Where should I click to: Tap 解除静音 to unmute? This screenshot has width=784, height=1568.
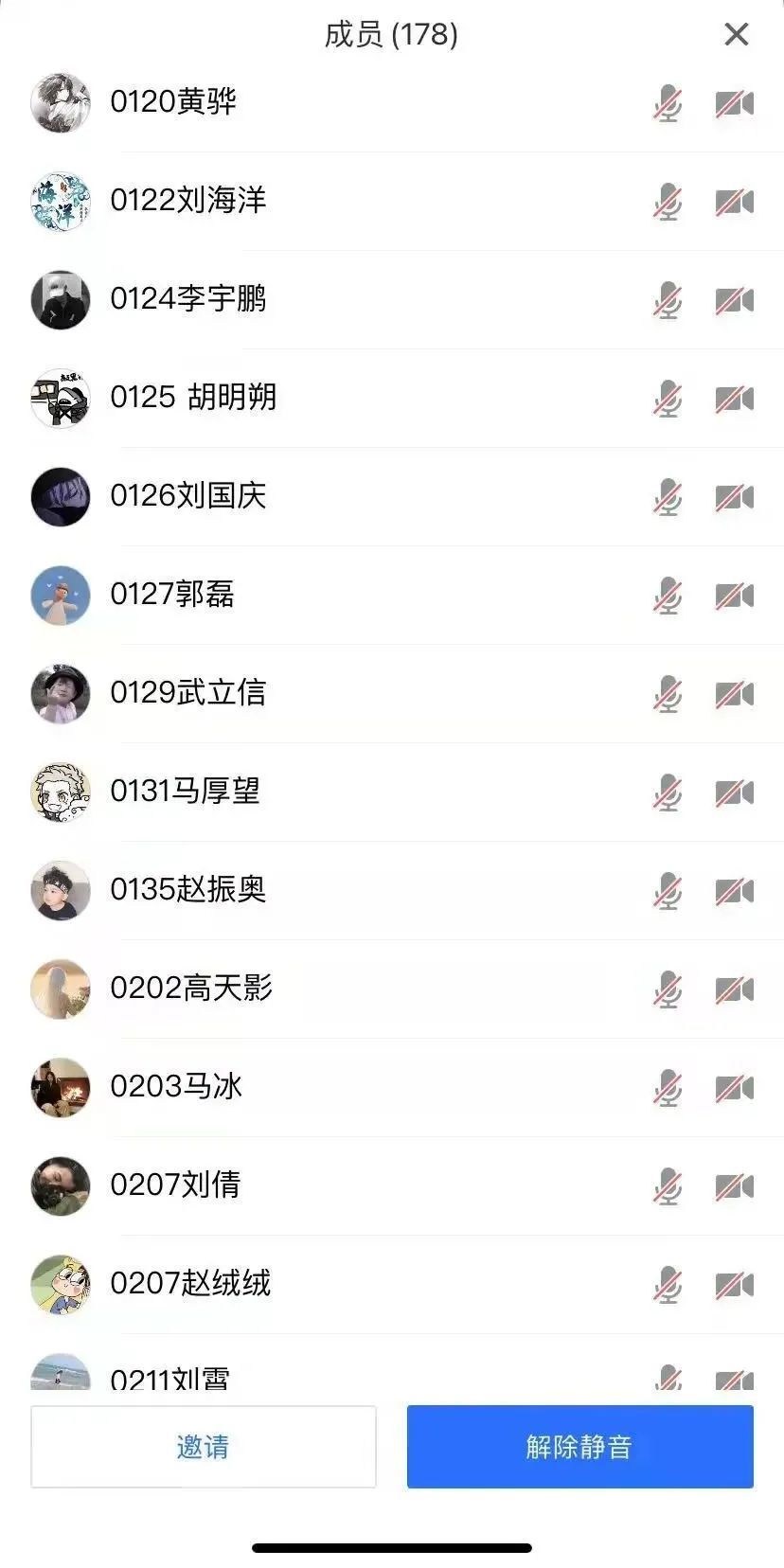click(579, 1446)
